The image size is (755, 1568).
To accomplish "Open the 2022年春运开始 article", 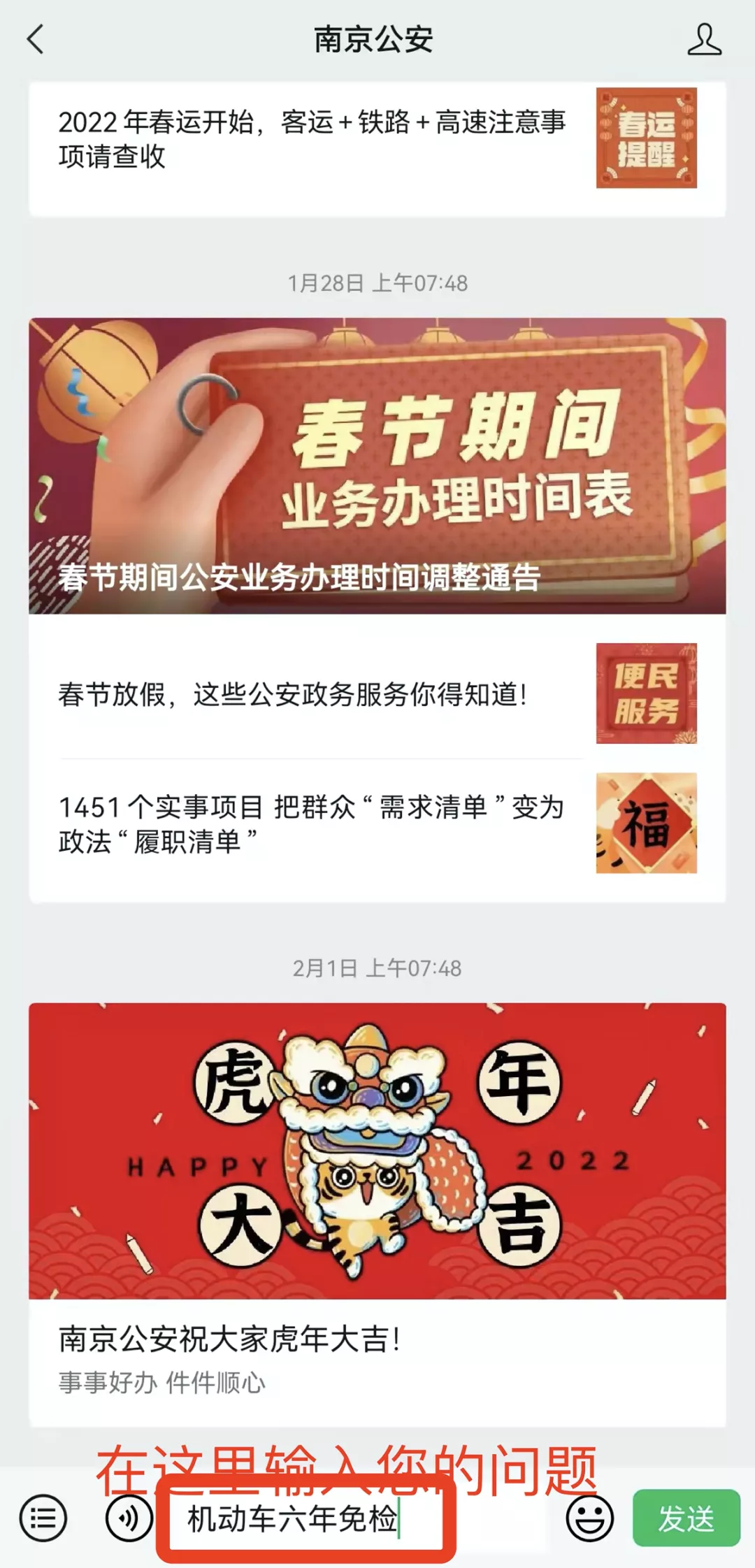I will tap(315, 140).
